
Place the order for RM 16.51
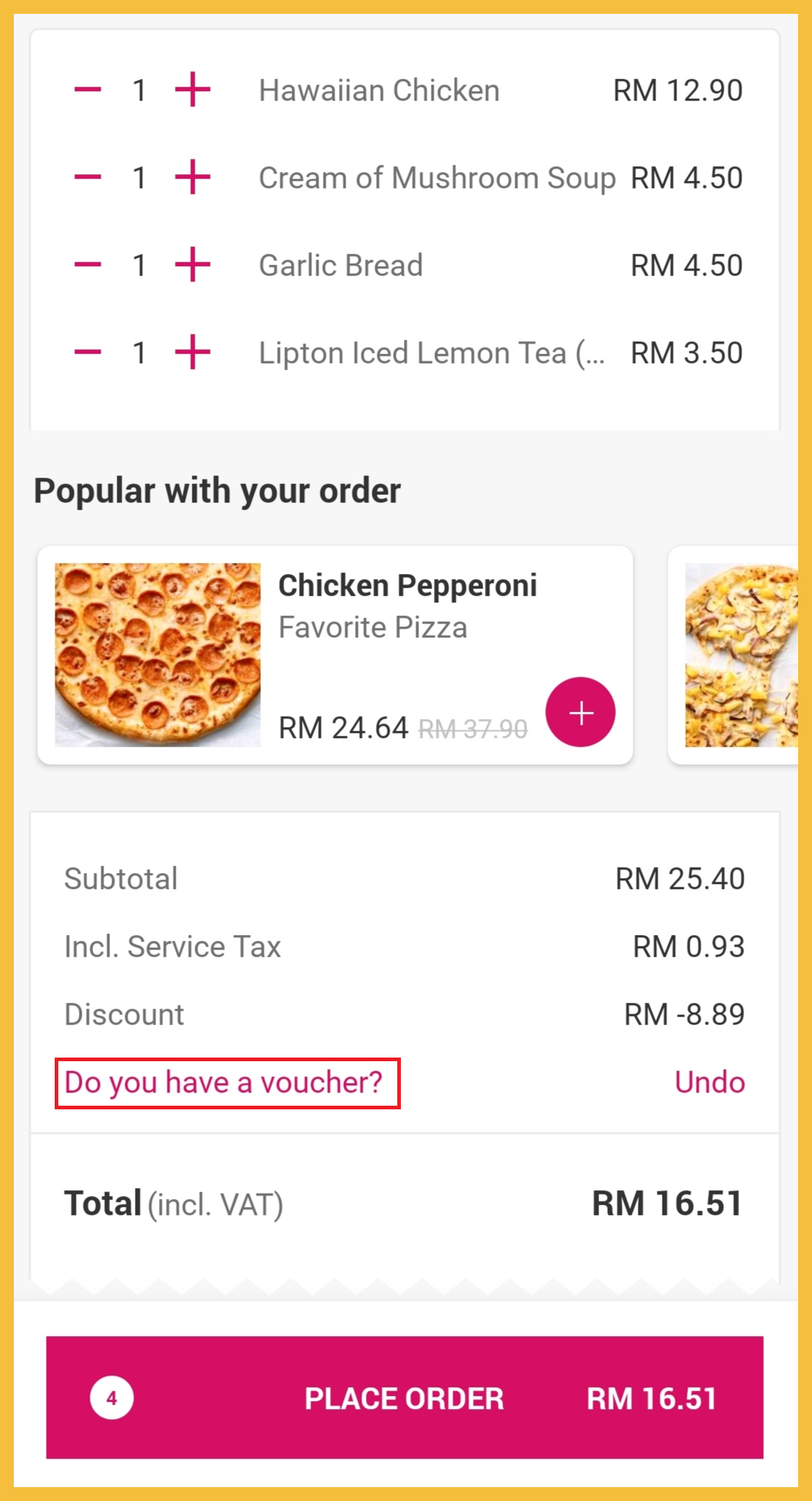[405, 1397]
